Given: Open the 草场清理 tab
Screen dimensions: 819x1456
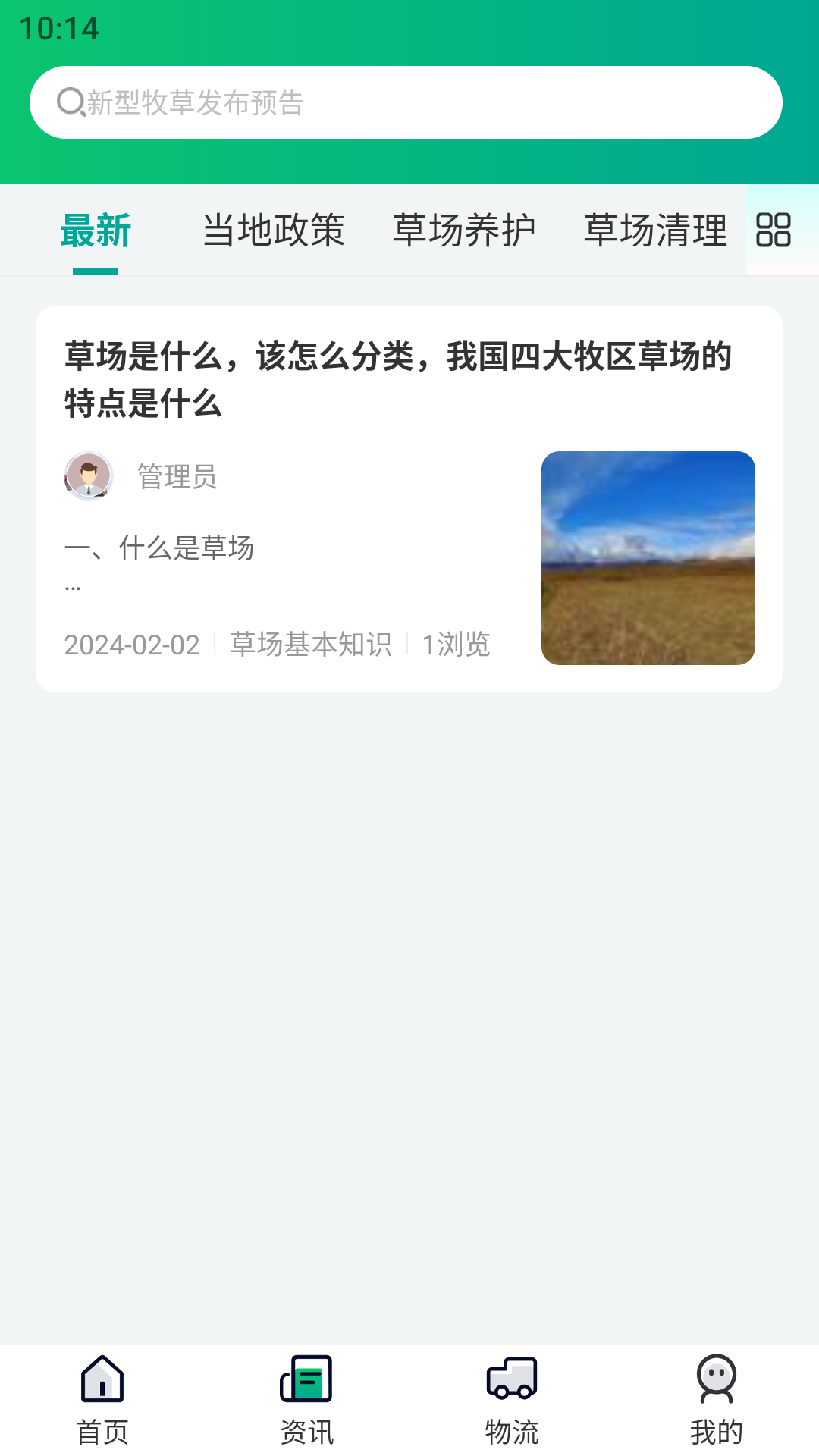Looking at the screenshot, I should pos(655,230).
